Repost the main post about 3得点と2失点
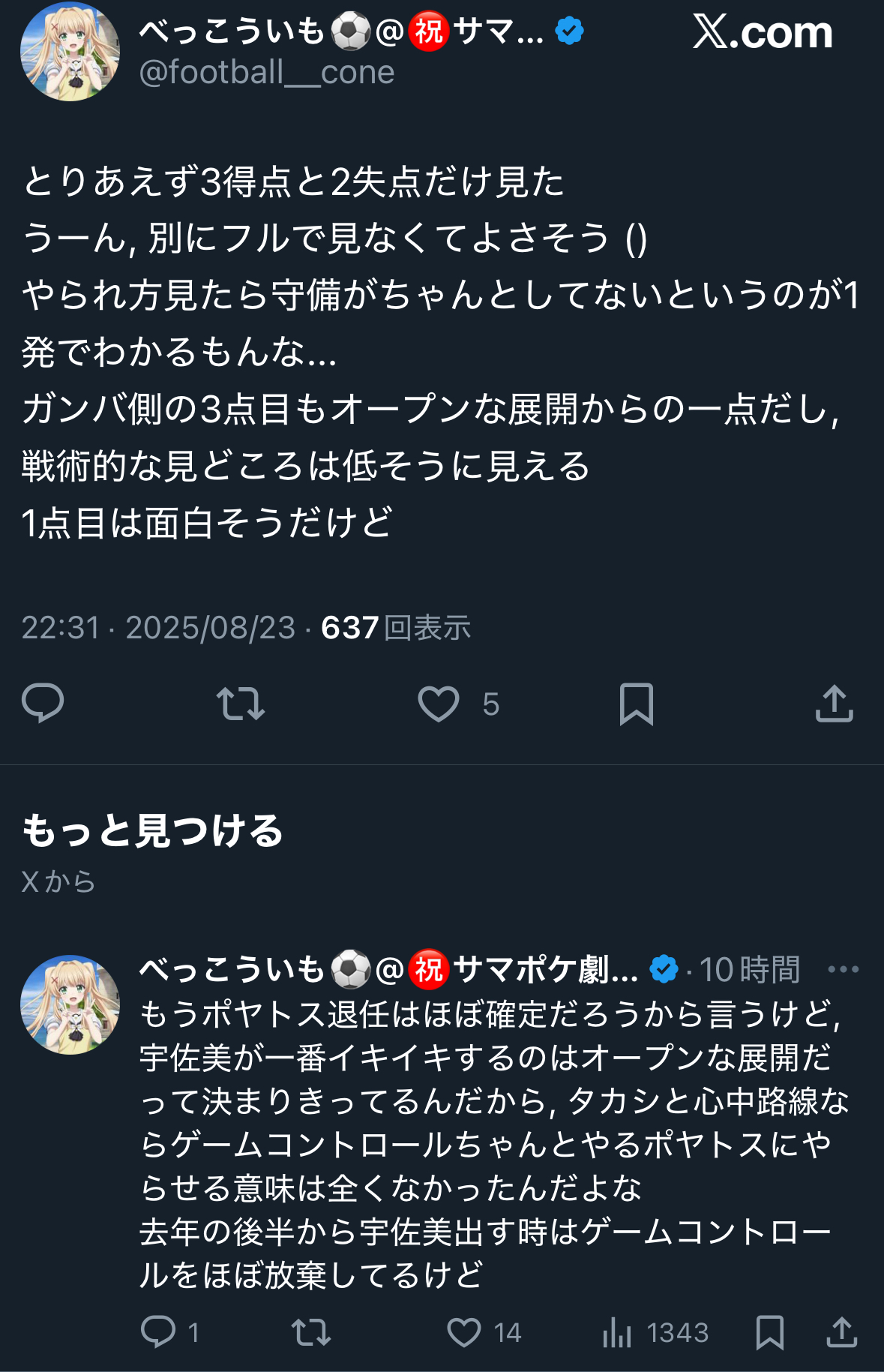The image size is (884, 1372). coord(241,704)
